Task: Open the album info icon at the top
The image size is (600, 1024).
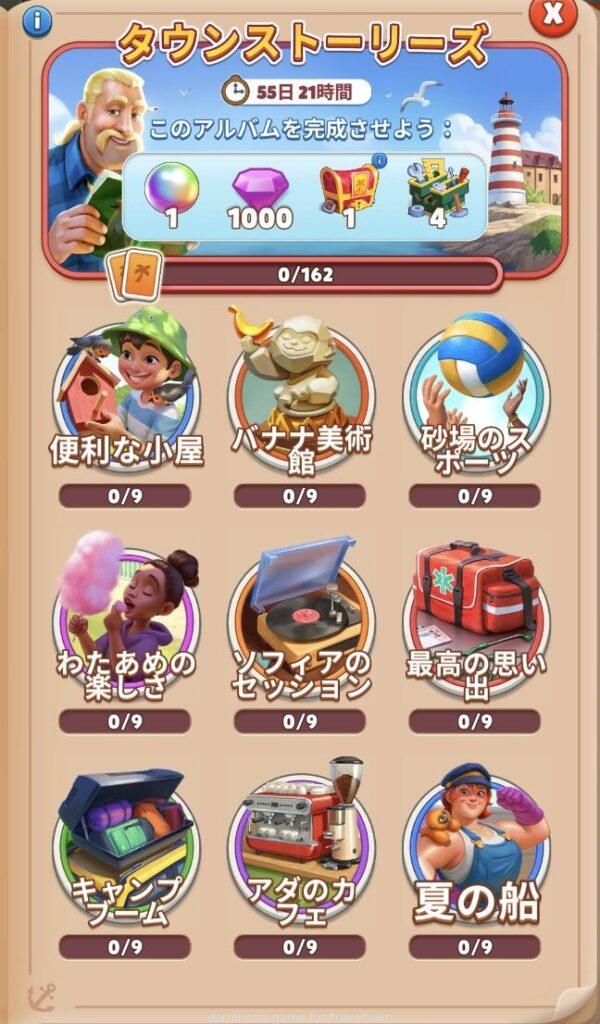Action: tap(37, 21)
